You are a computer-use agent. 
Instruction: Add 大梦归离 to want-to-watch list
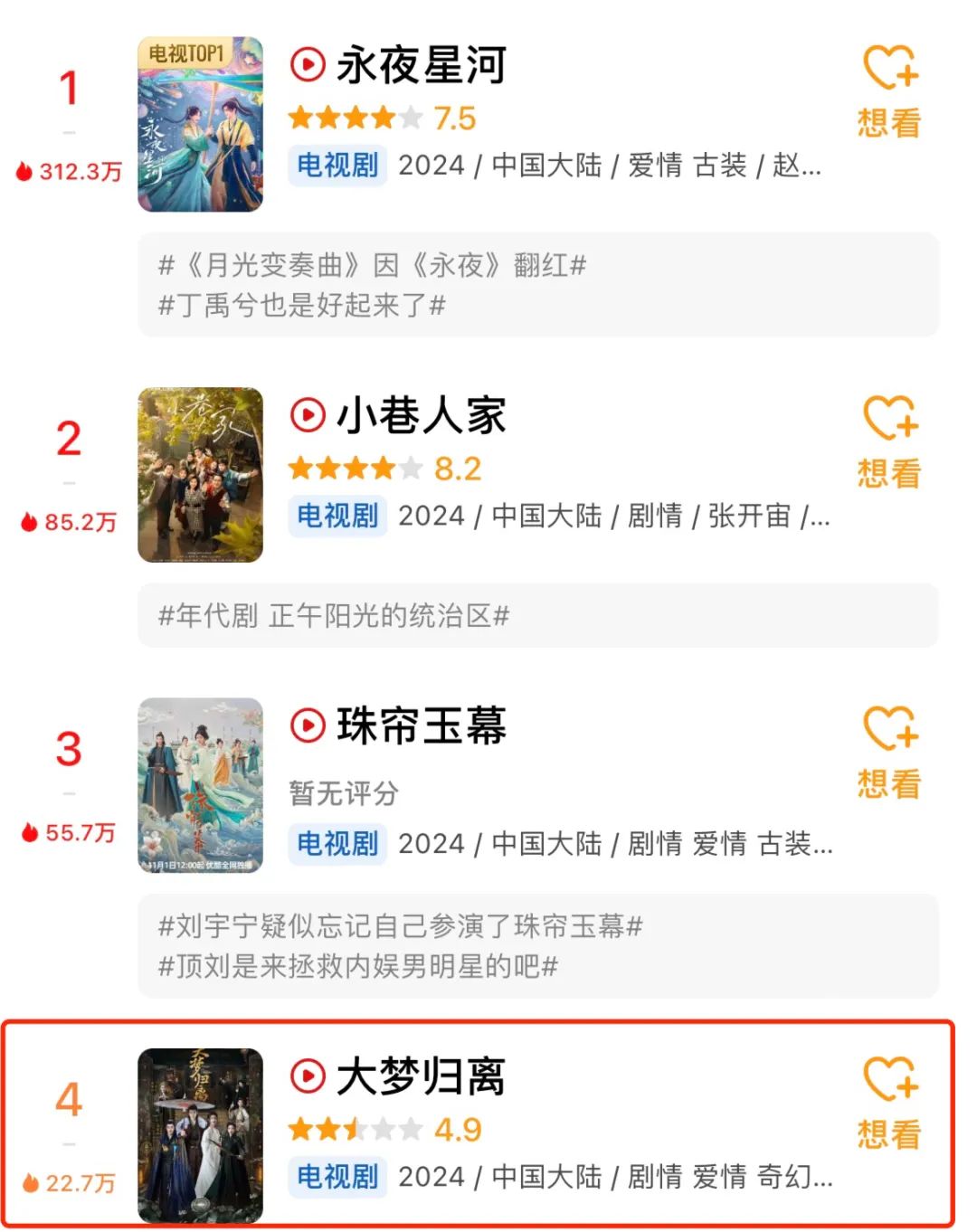[889, 1103]
